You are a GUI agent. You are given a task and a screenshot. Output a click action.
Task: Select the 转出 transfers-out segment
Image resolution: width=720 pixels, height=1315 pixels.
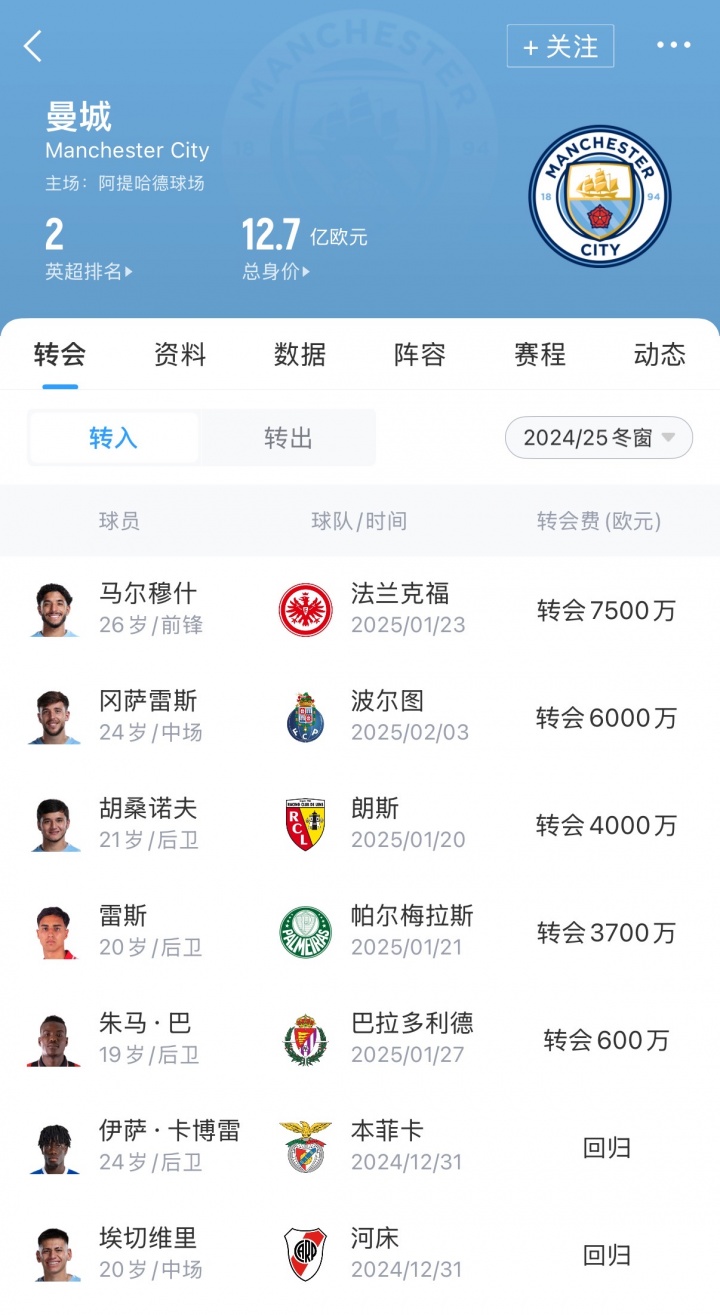tap(289, 438)
